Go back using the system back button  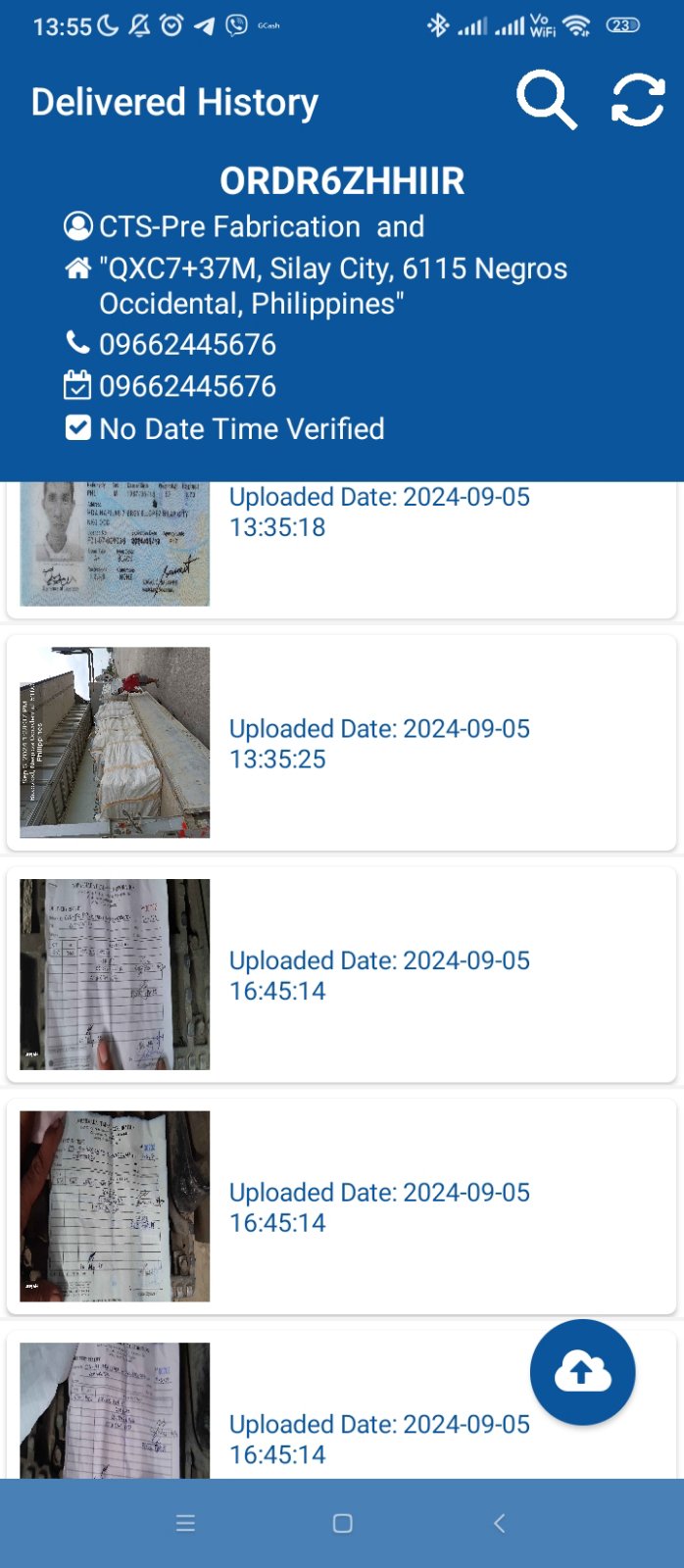[x=500, y=1523]
